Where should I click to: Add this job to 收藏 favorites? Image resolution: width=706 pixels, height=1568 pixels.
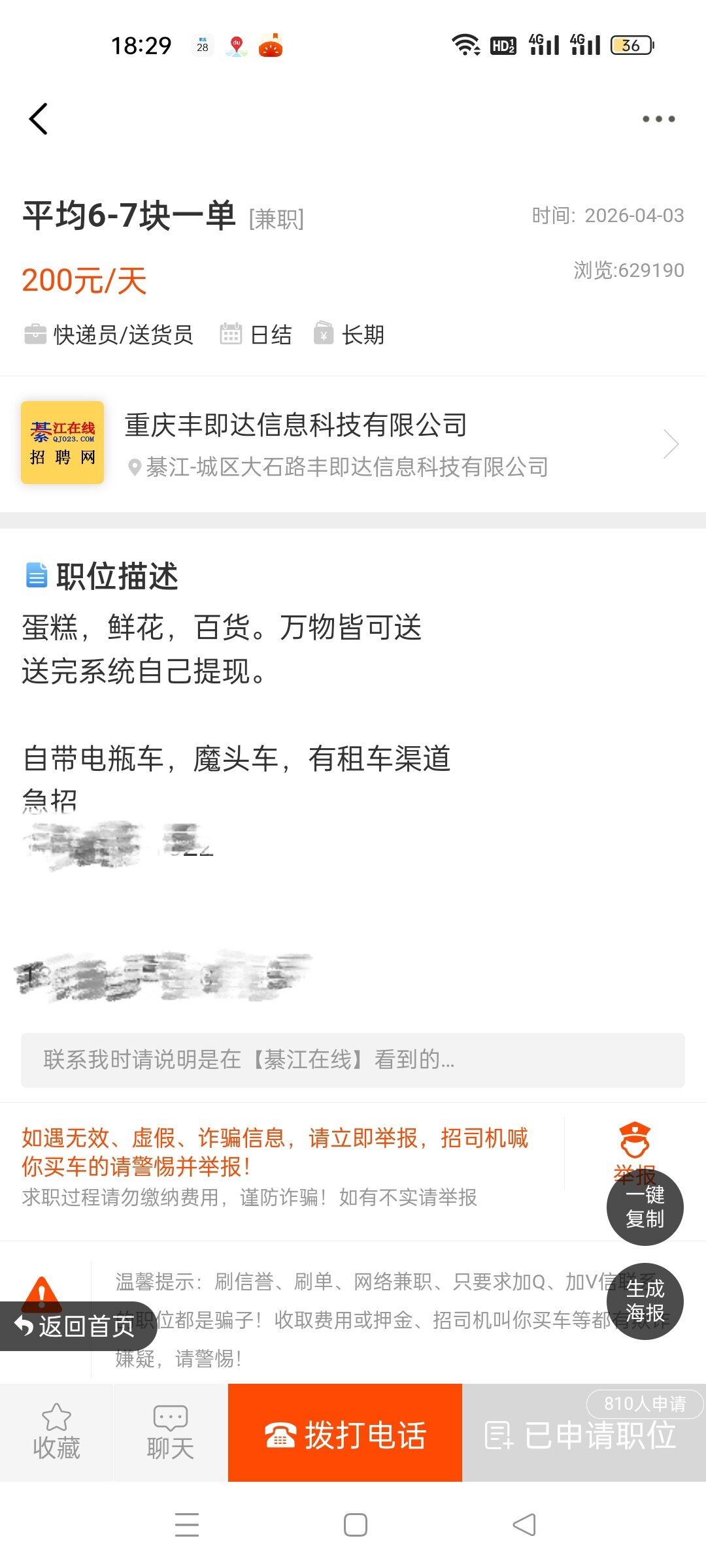(56, 1432)
